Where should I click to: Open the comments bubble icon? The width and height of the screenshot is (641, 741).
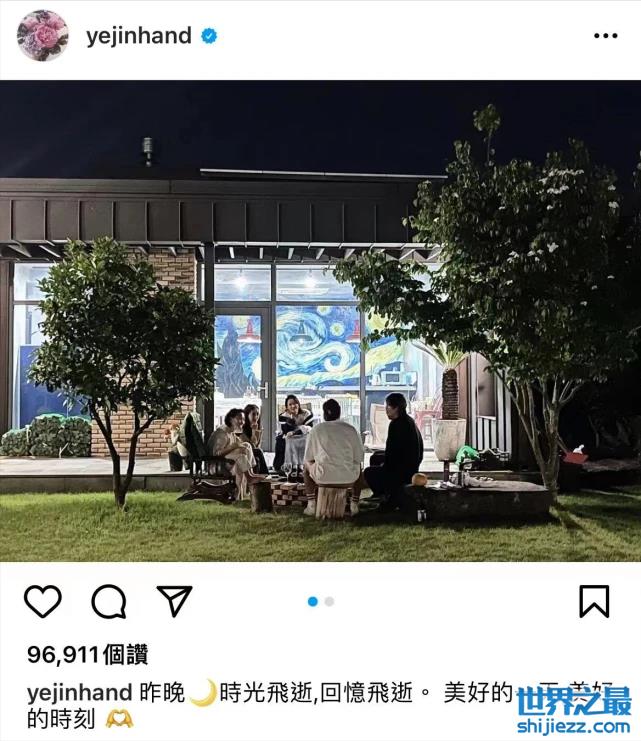(x=109, y=601)
